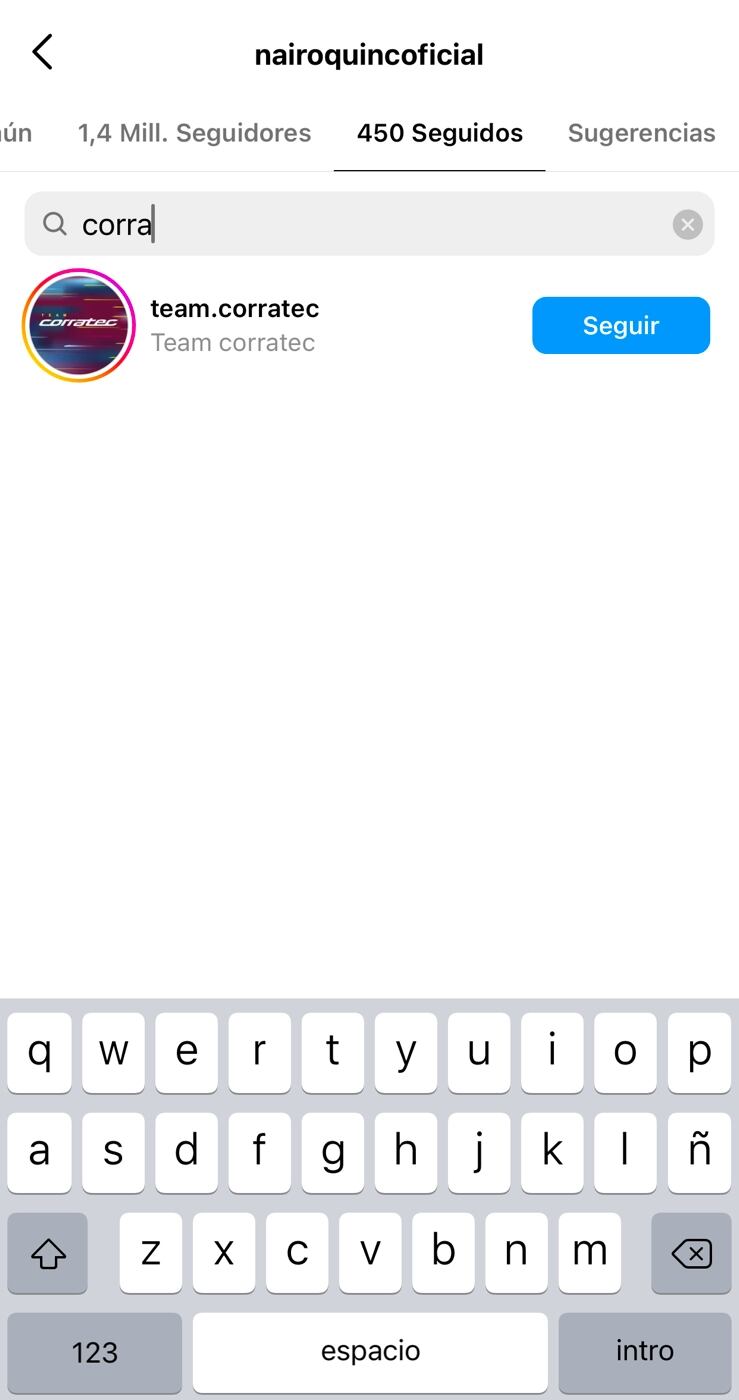The height and width of the screenshot is (1400, 739).
Task: Tap the p key on the keyboard
Action: click(699, 1052)
